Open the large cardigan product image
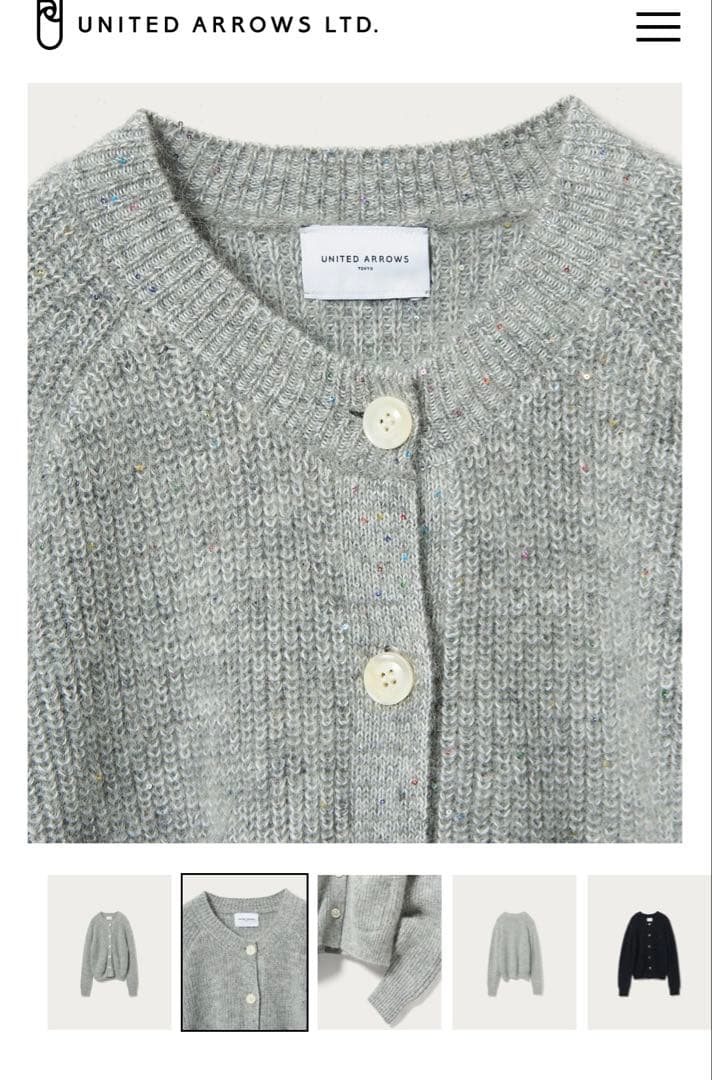The width and height of the screenshot is (712, 1080). pos(355,462)
